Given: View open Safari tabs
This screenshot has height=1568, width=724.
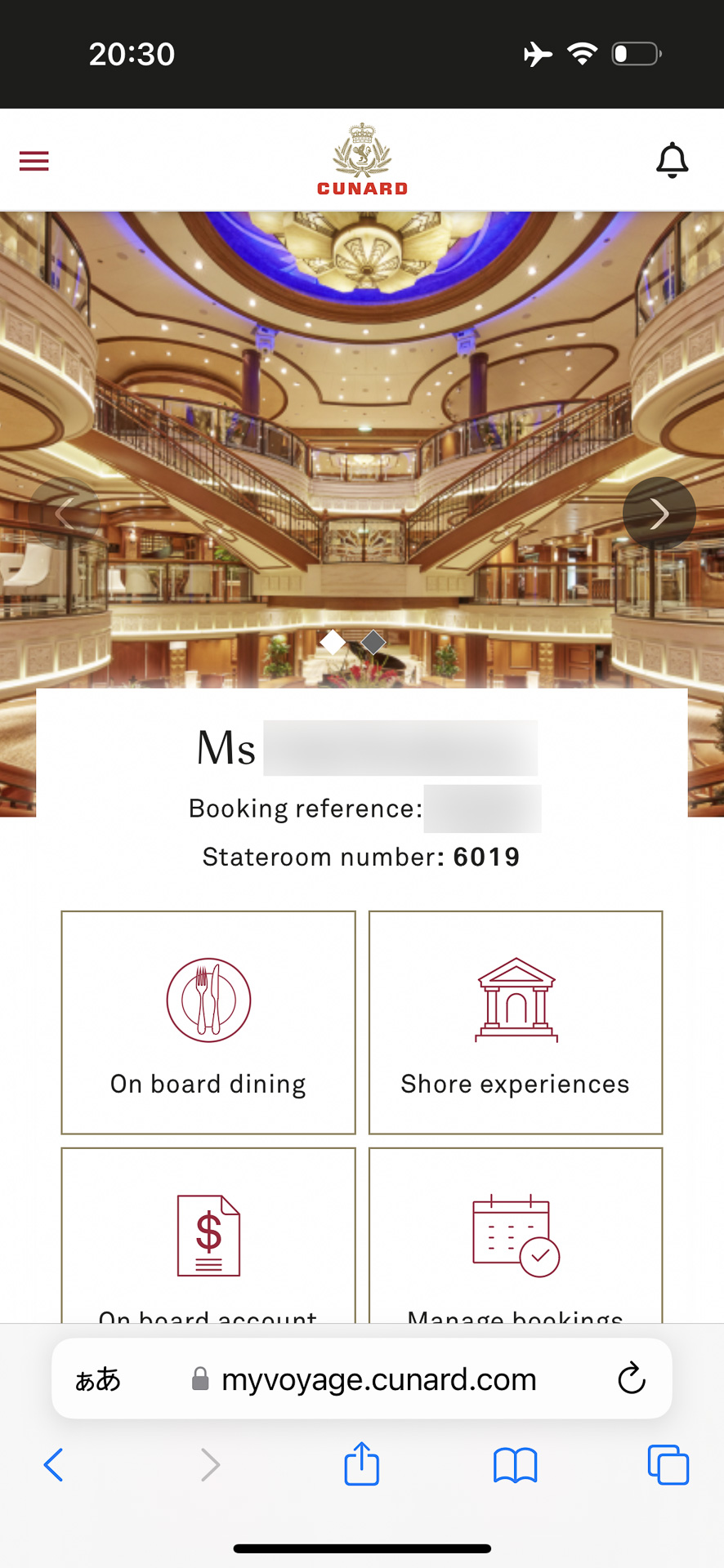Looking at the screenshot, I should [668, 1465].
